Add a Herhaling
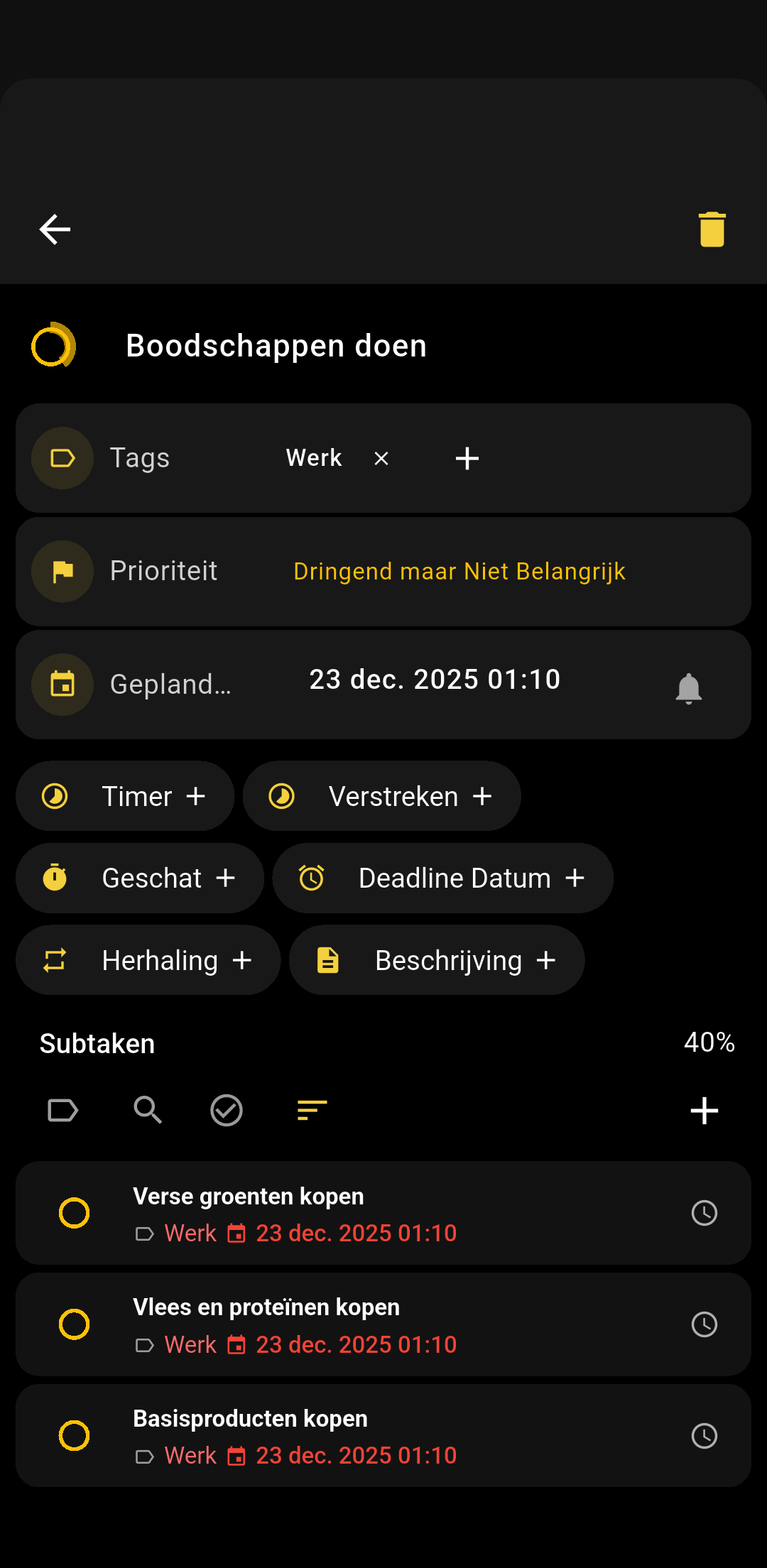This screenshot has height=1568, width=767. 148,960
